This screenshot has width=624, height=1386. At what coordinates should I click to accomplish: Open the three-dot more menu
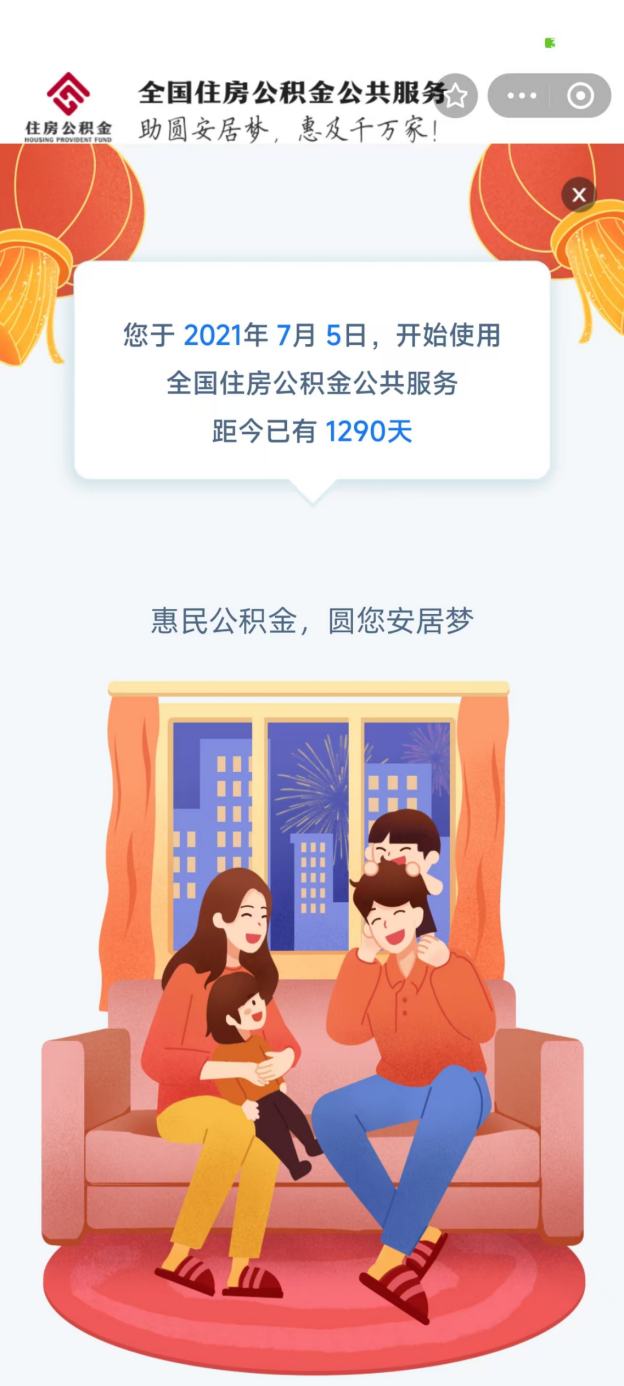pos(522,96)
